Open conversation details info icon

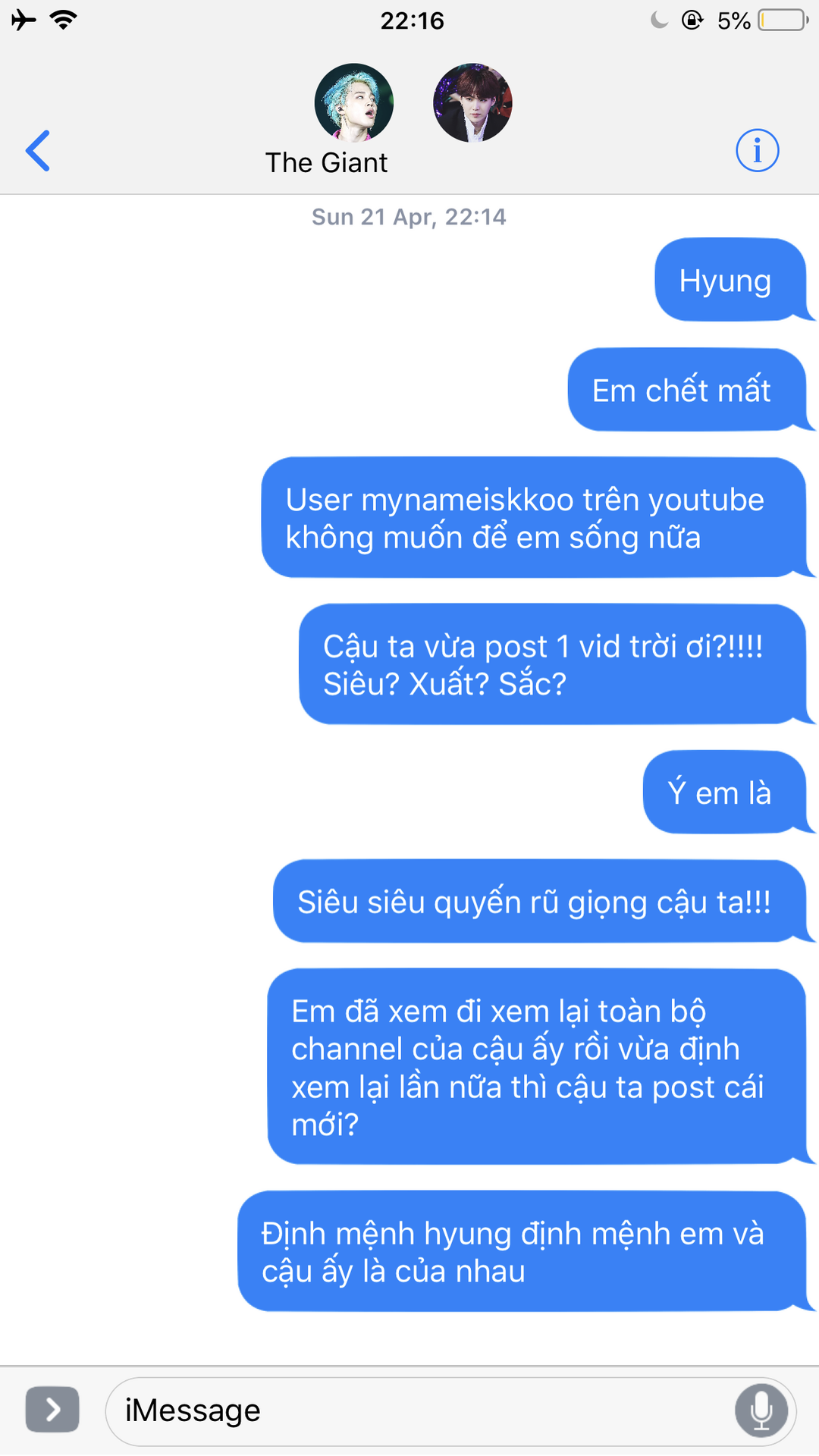(757, 151)
